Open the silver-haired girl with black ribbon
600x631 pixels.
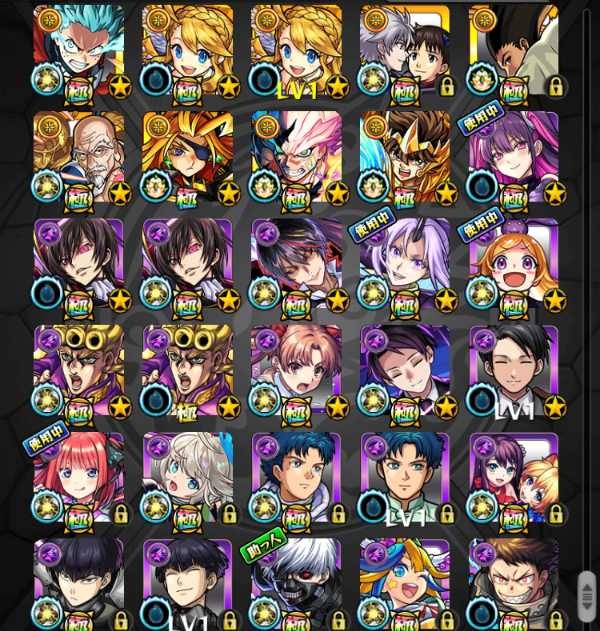point(187,478)
